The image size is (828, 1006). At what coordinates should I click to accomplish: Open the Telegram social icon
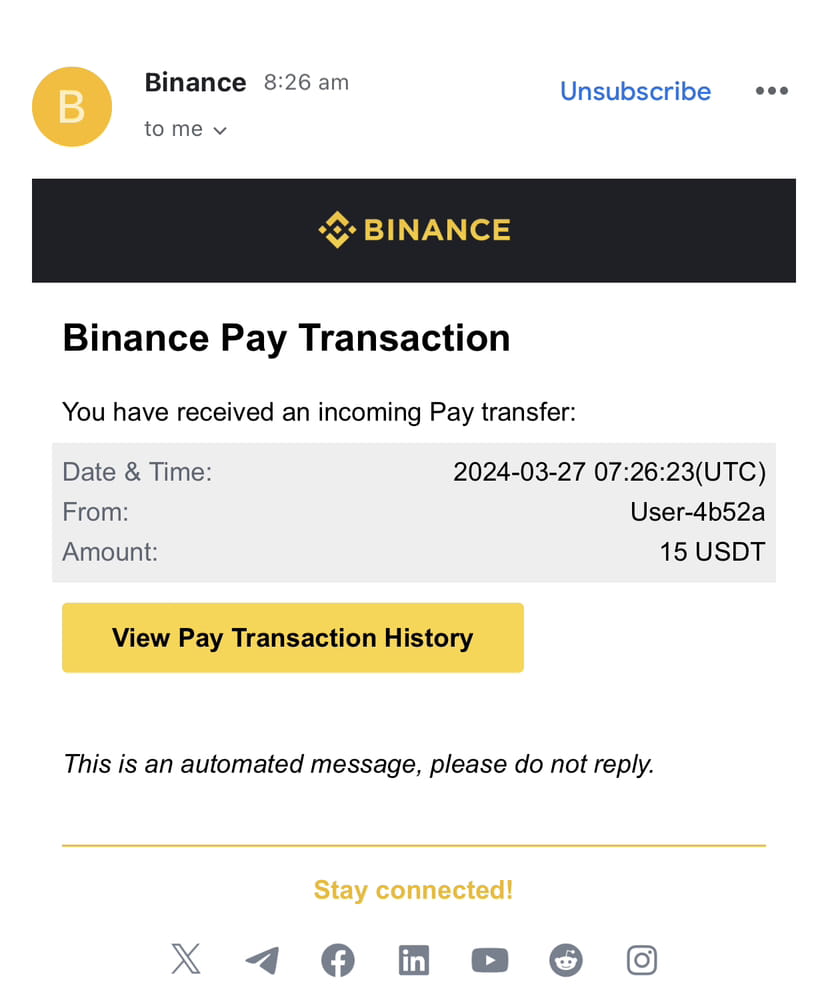tap(262, 959)
